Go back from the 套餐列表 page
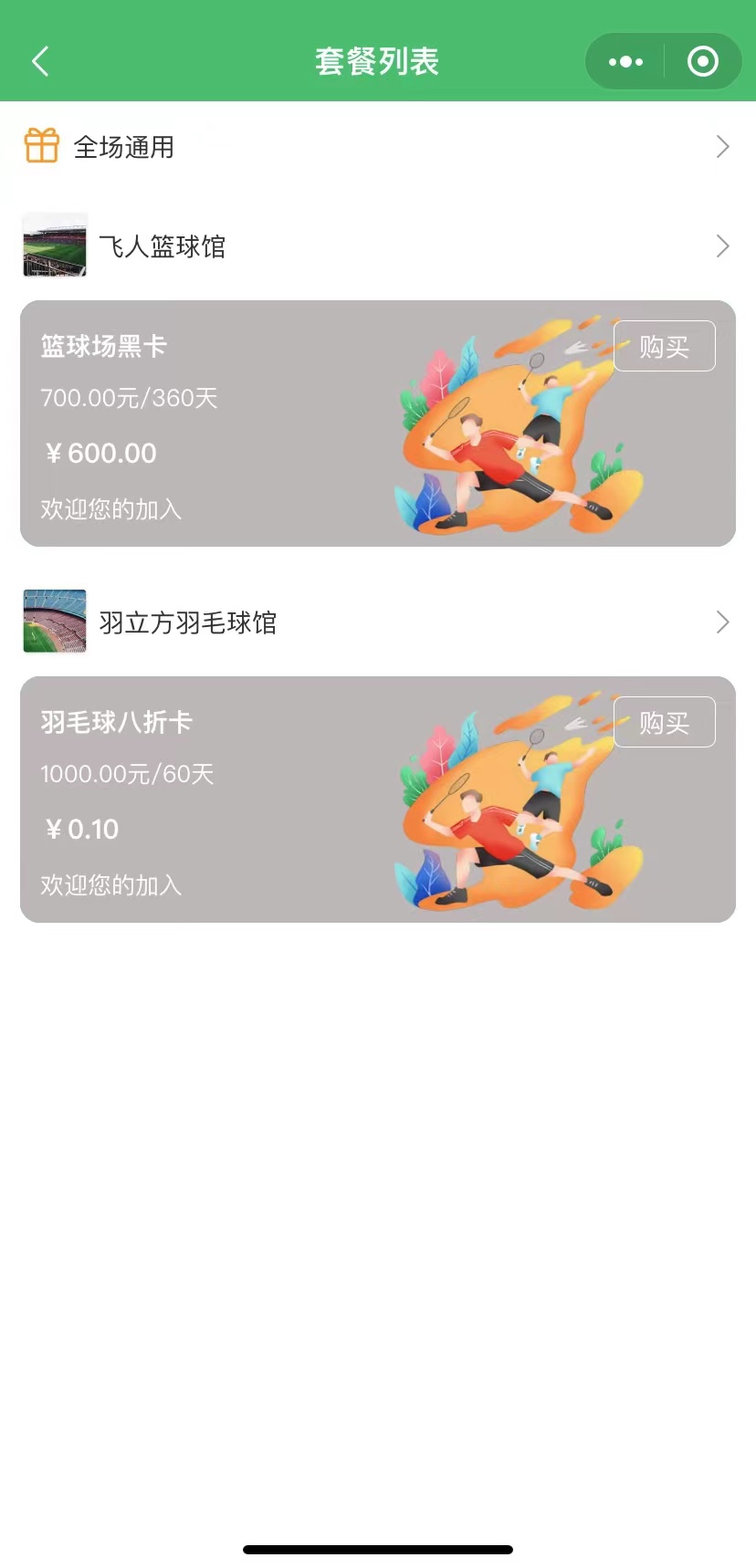Image resolution: width=756 pixels, height=1568 pixels. pos(40,61)
